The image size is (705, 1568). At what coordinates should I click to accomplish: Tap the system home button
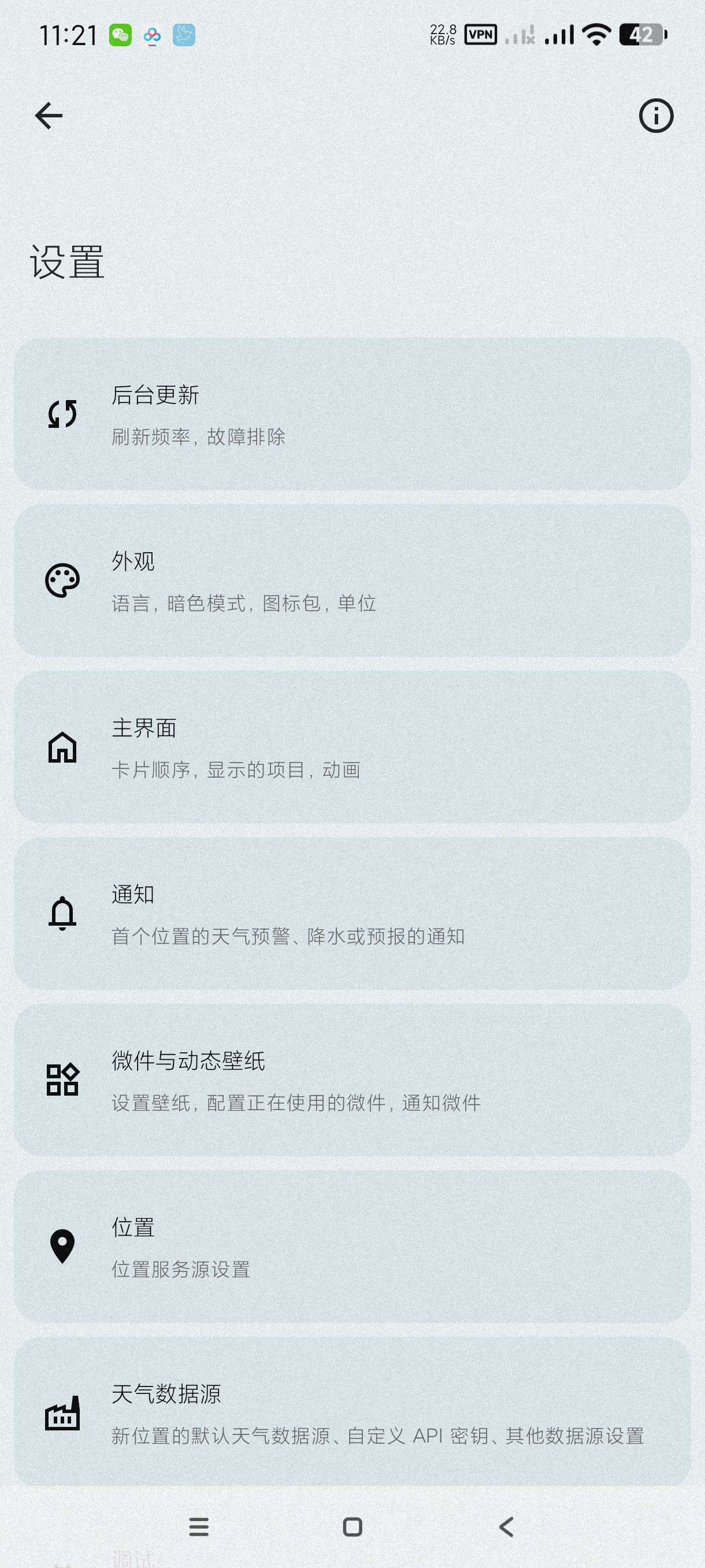coord(352,1526)
